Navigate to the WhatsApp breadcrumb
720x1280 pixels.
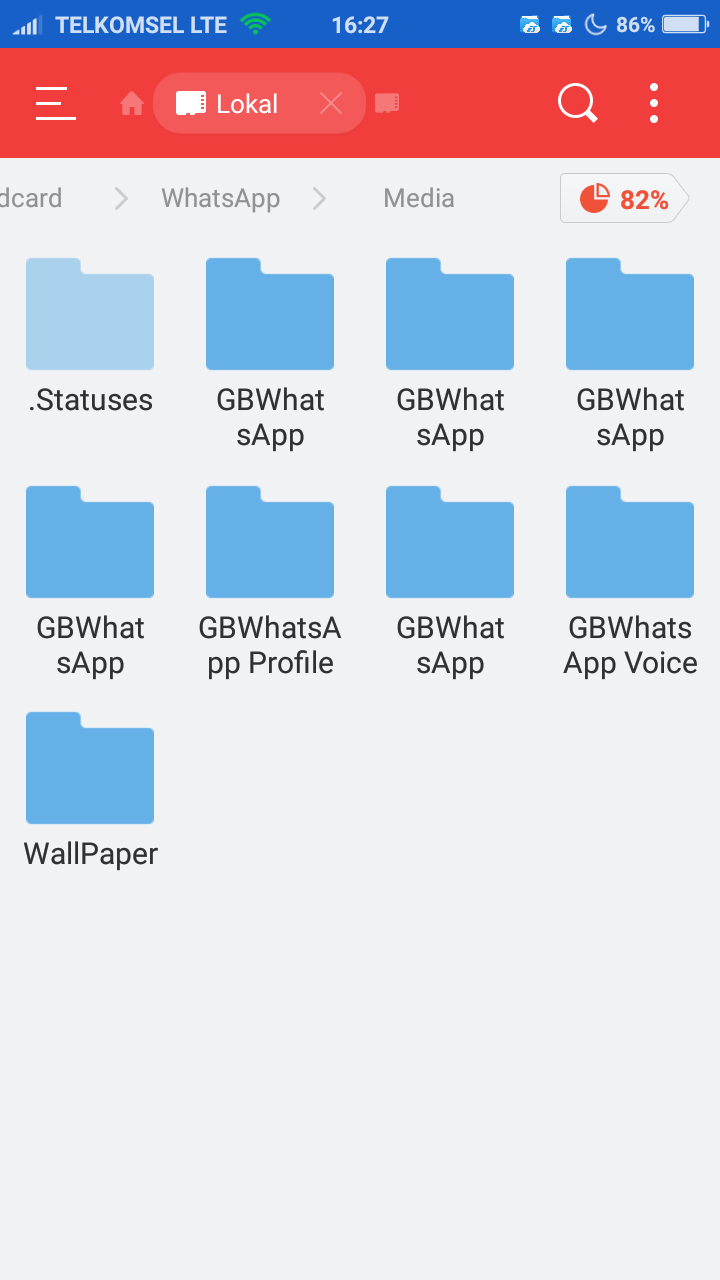point(221,198)
